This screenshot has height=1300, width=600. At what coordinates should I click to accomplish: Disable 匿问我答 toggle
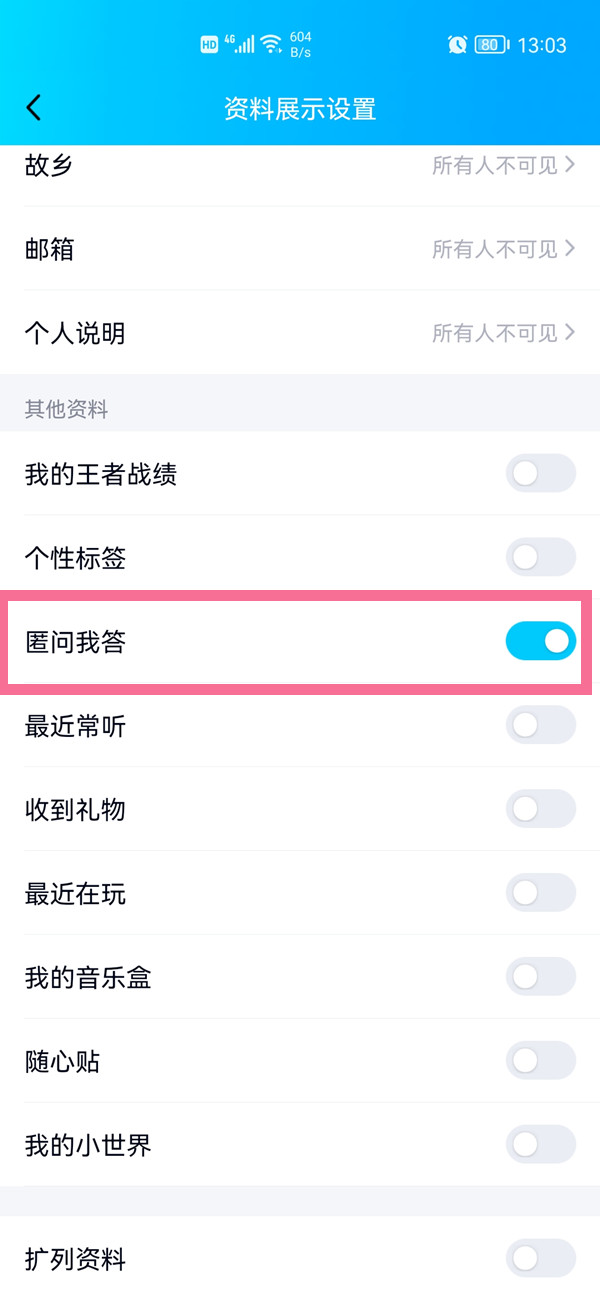pos(541,641)
